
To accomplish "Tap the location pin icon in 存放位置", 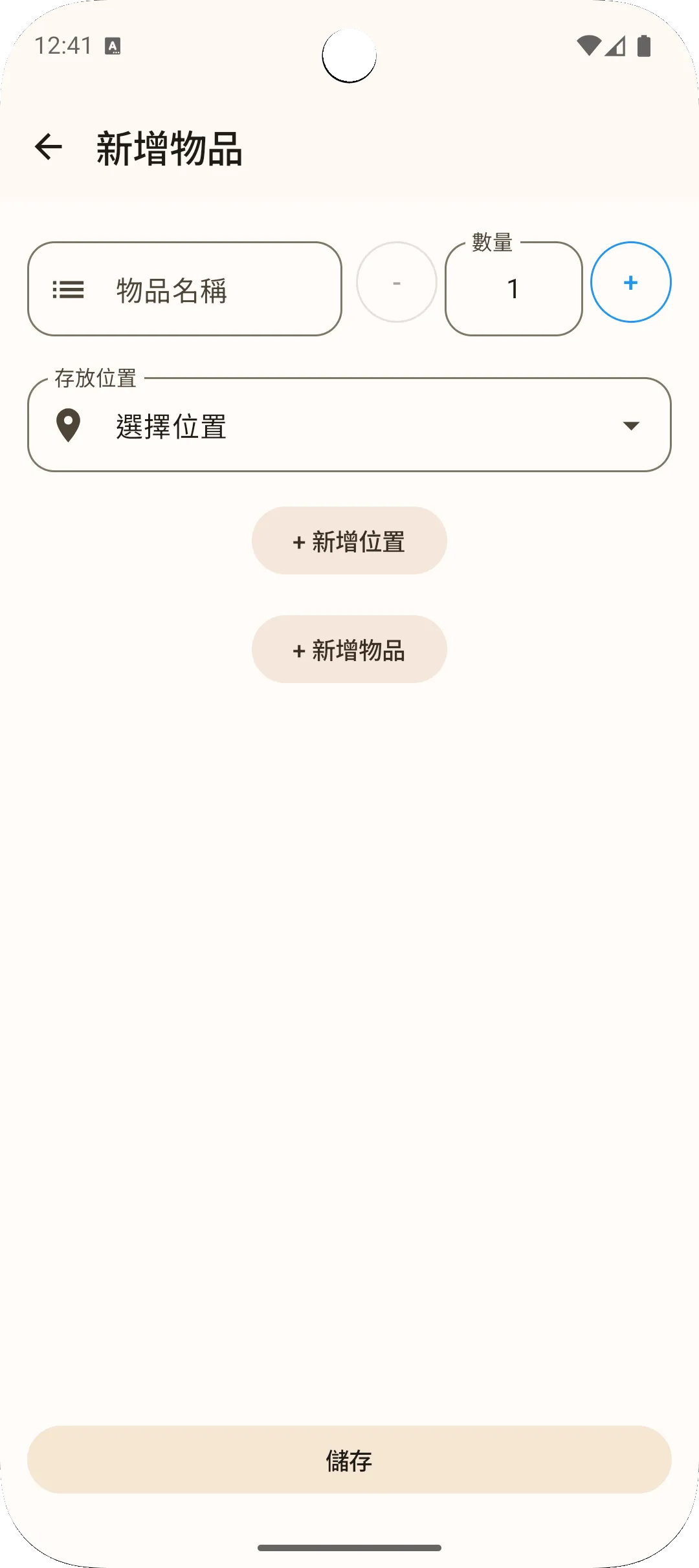I will tap(69, 425).
